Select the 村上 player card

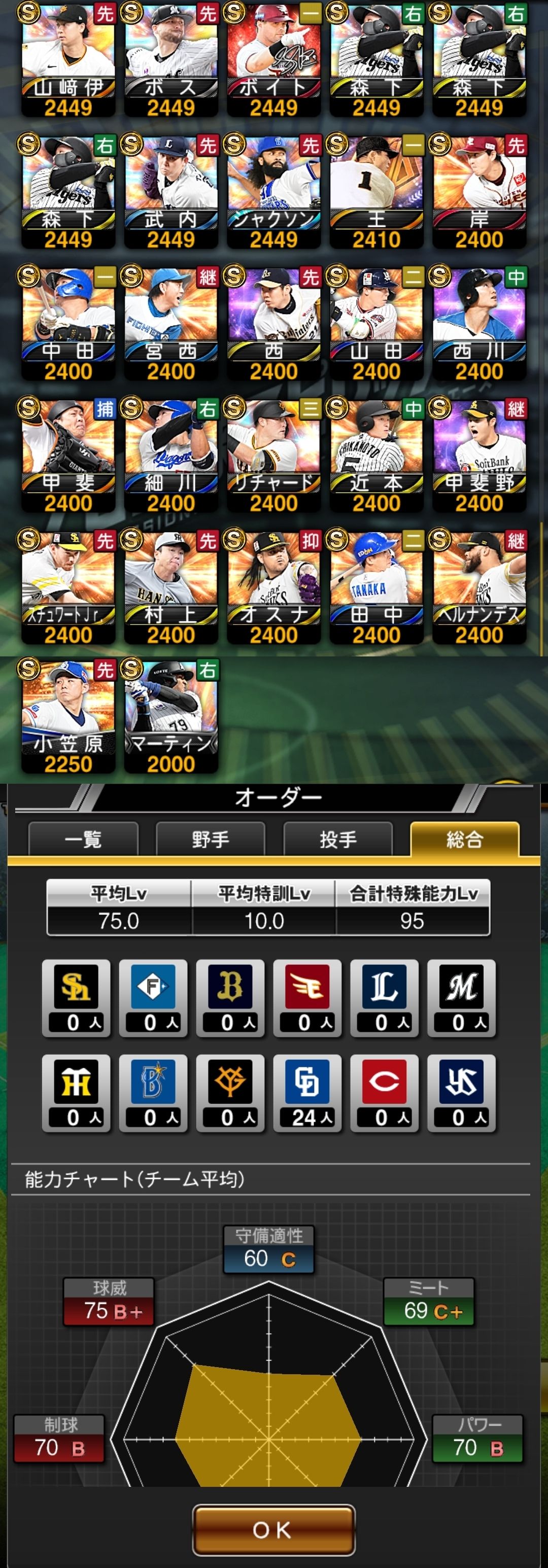(x=171, y=587)
